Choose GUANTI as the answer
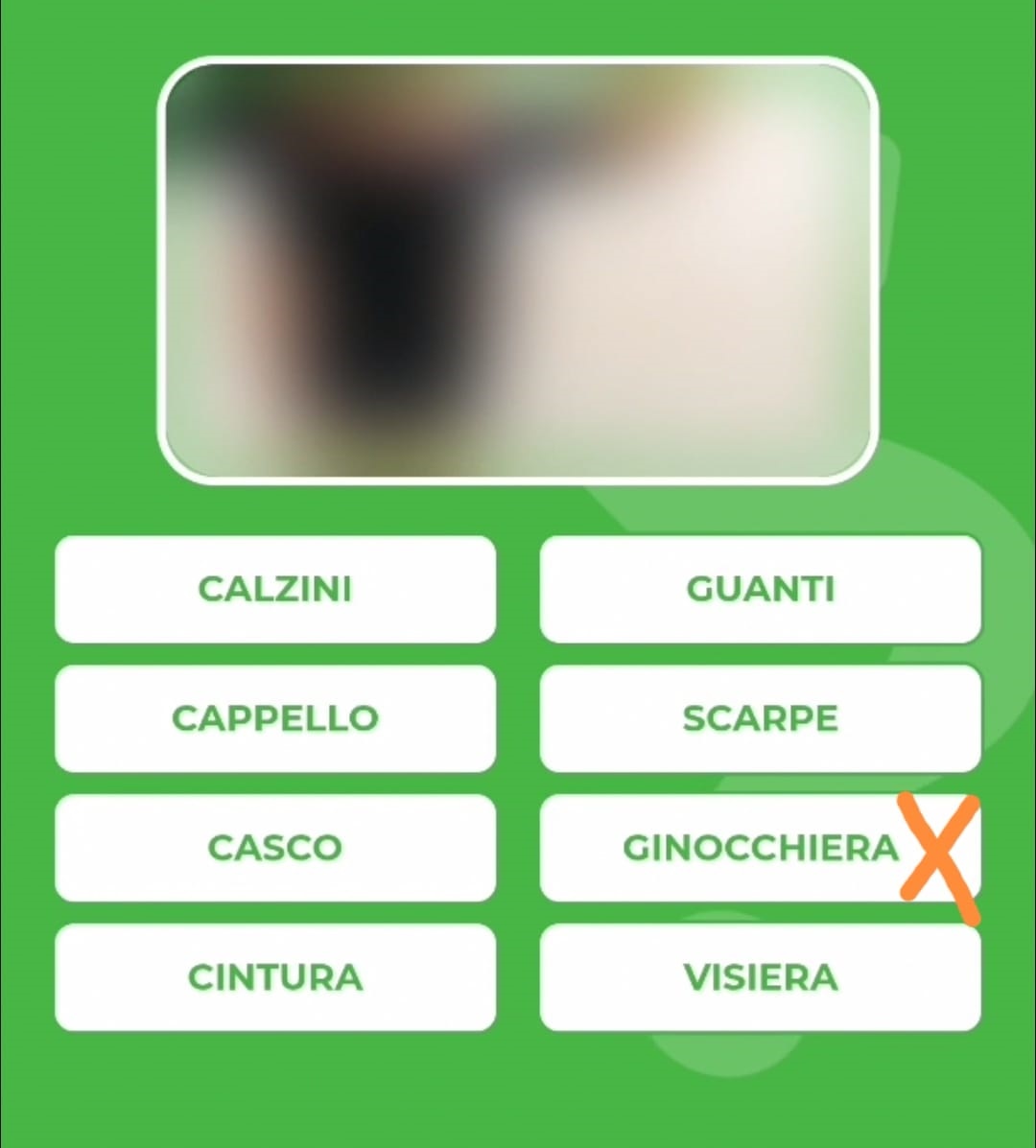The width and height of the screenshot is (1036, 1148). (760, 589)
